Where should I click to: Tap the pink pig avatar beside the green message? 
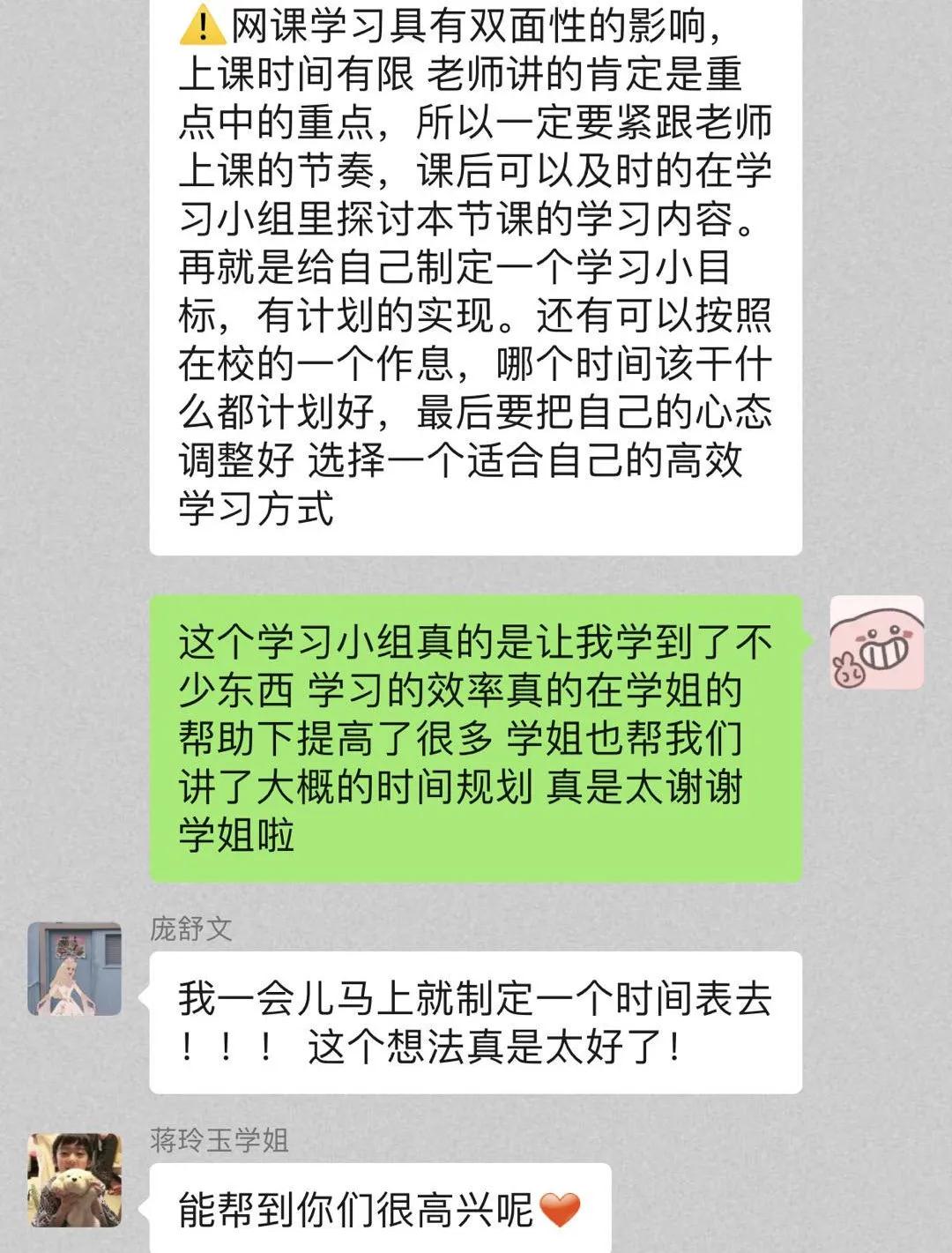click(876, 642)
